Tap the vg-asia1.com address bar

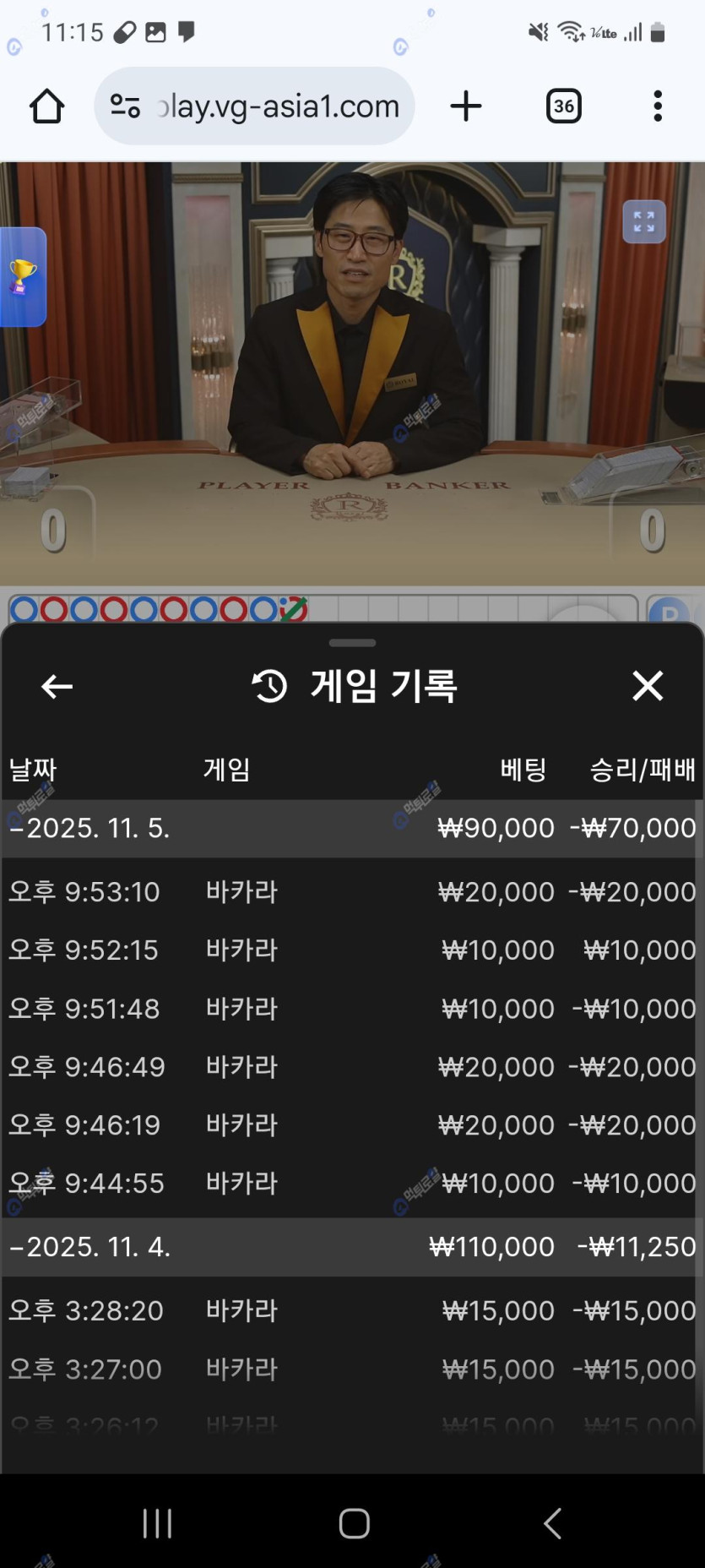coord(270,106)
